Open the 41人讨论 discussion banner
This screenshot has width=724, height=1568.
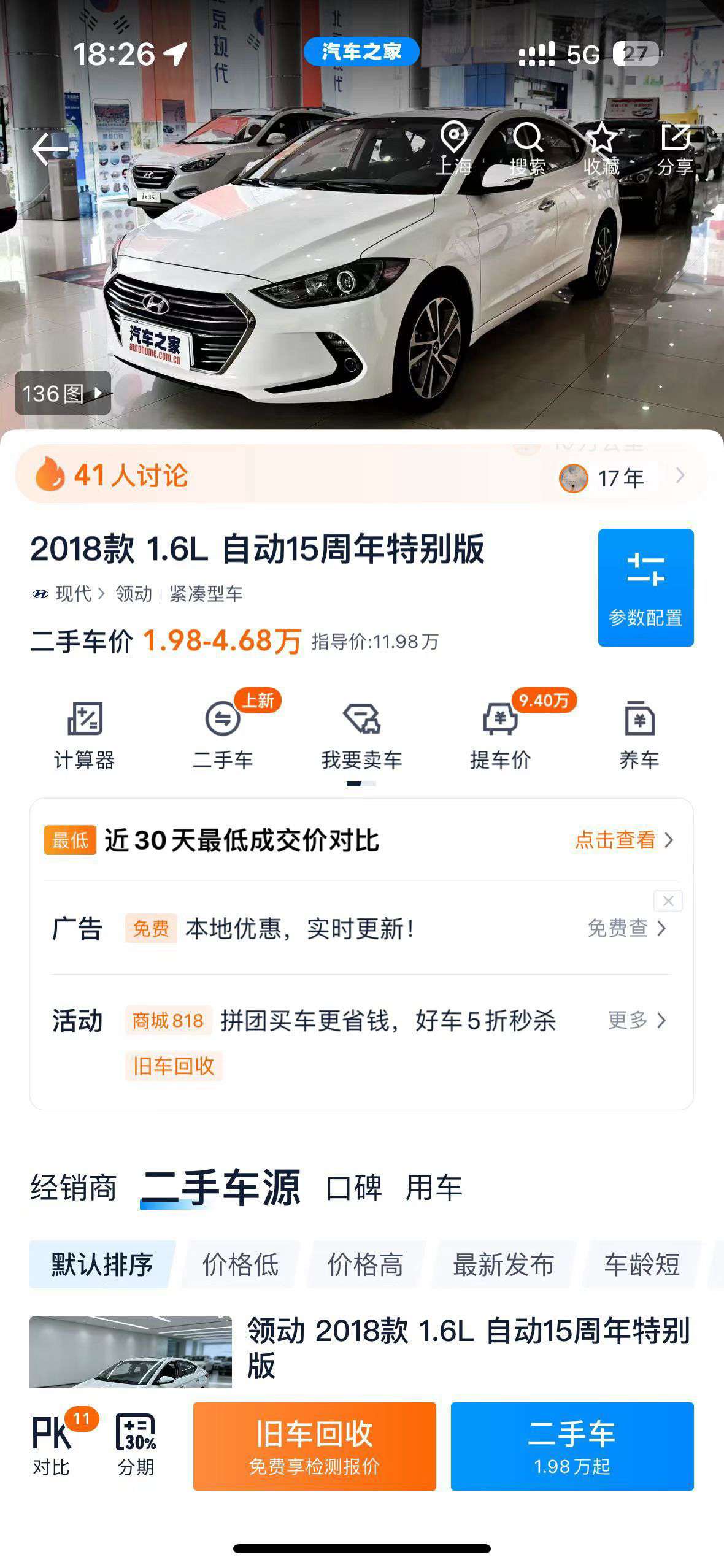(361, 475)
